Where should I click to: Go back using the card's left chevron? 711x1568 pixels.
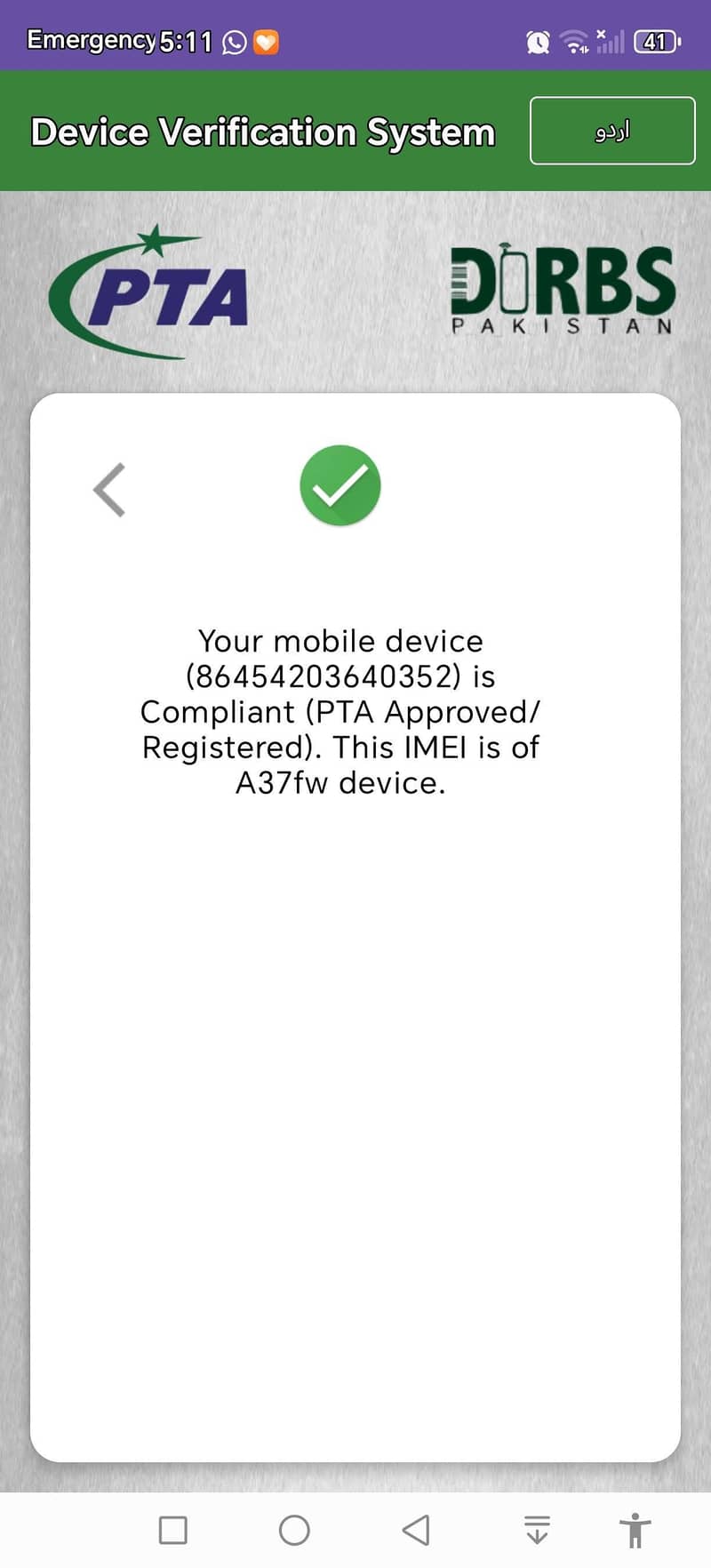coord(109,489)
